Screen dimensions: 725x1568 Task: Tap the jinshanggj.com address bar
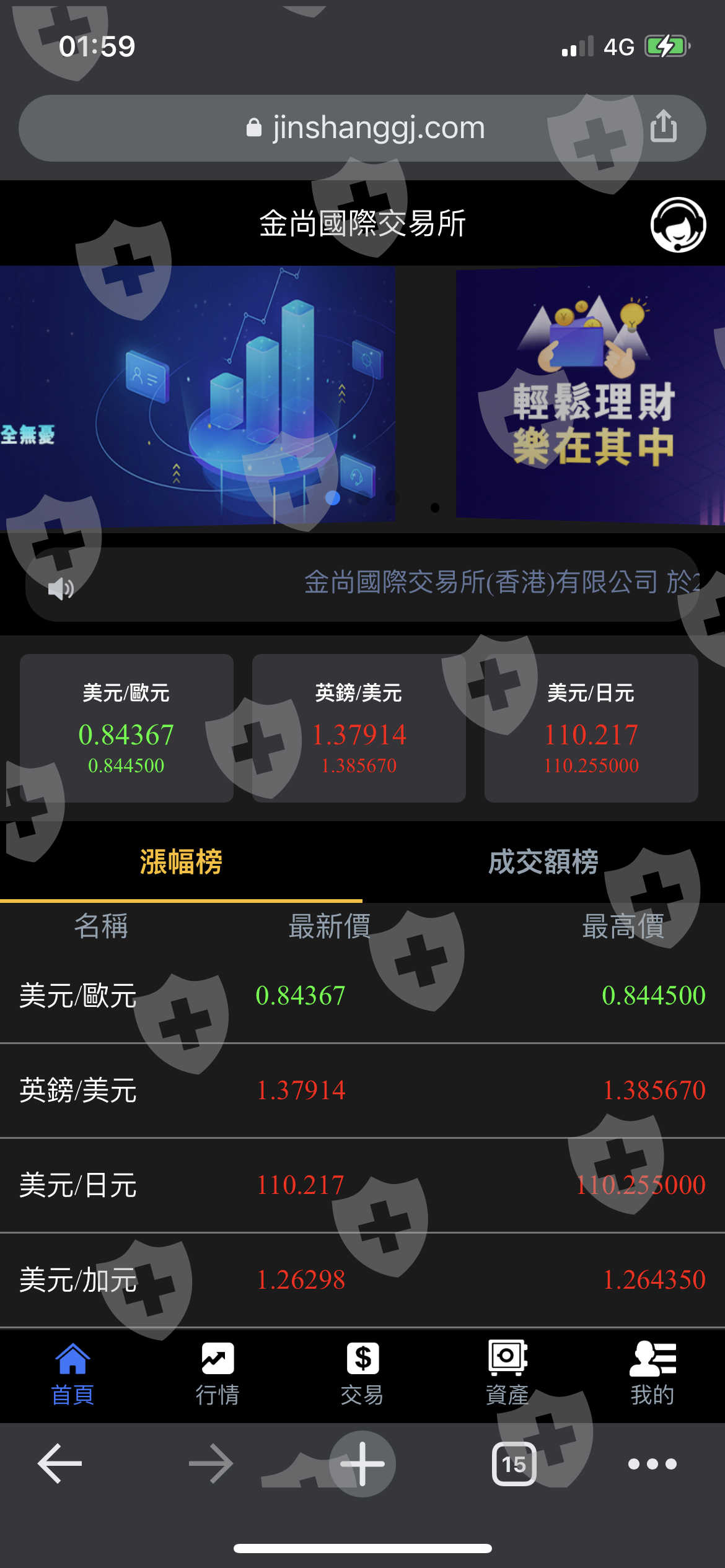tap(362, 128)
